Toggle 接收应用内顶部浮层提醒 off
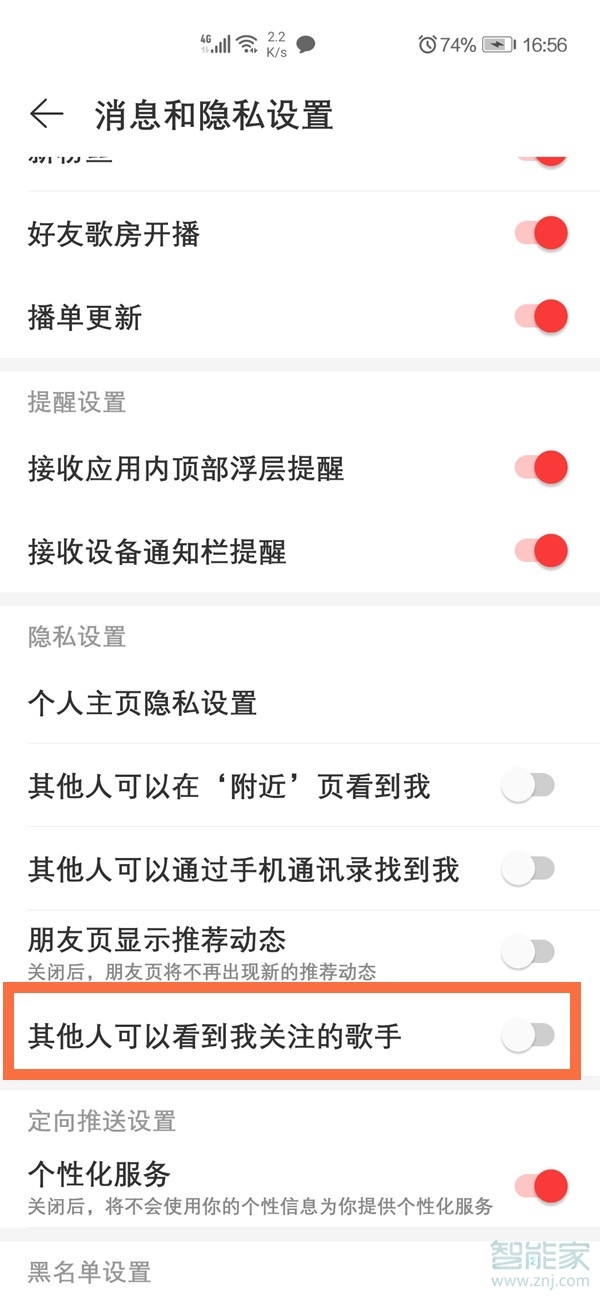This screenshot has height=1300, width=600. (x=541, y=467)
